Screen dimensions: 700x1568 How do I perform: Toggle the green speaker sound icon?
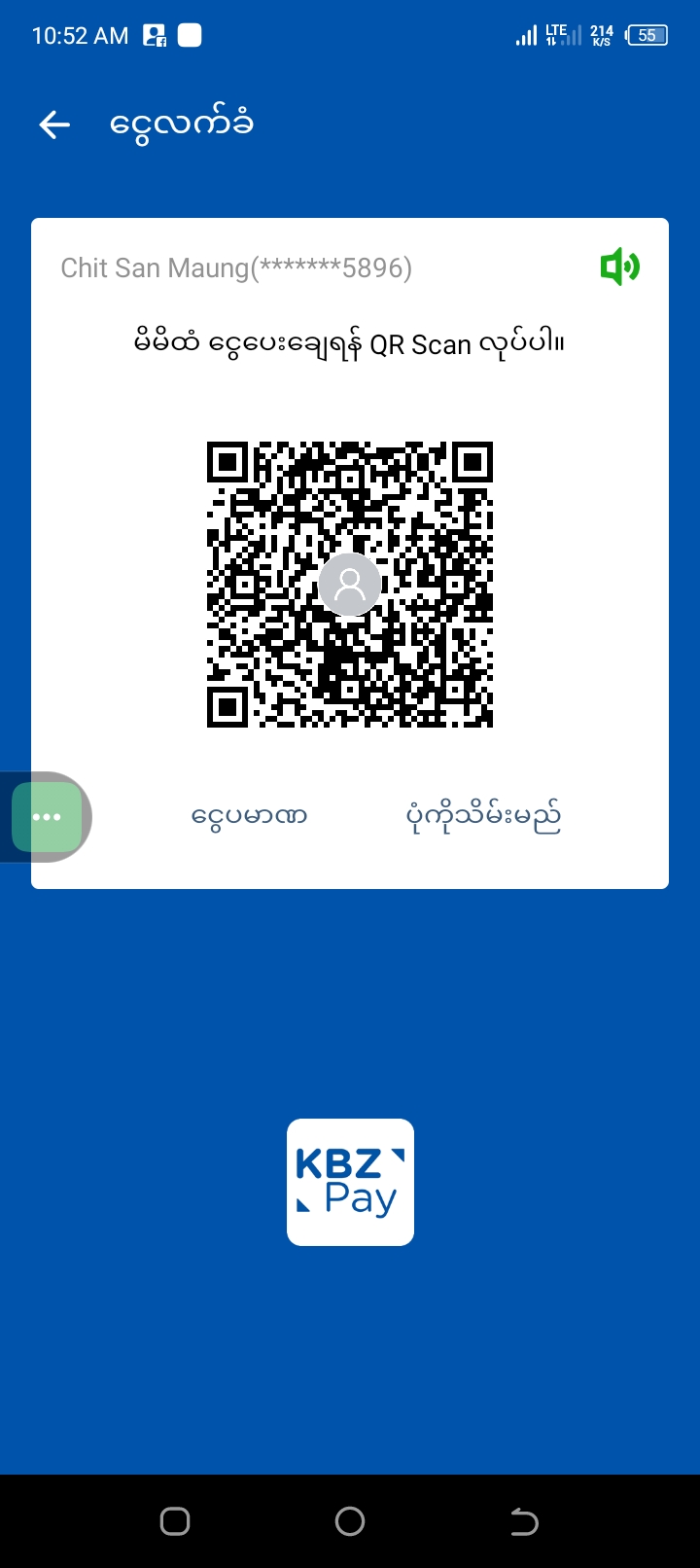click(619, 267)
